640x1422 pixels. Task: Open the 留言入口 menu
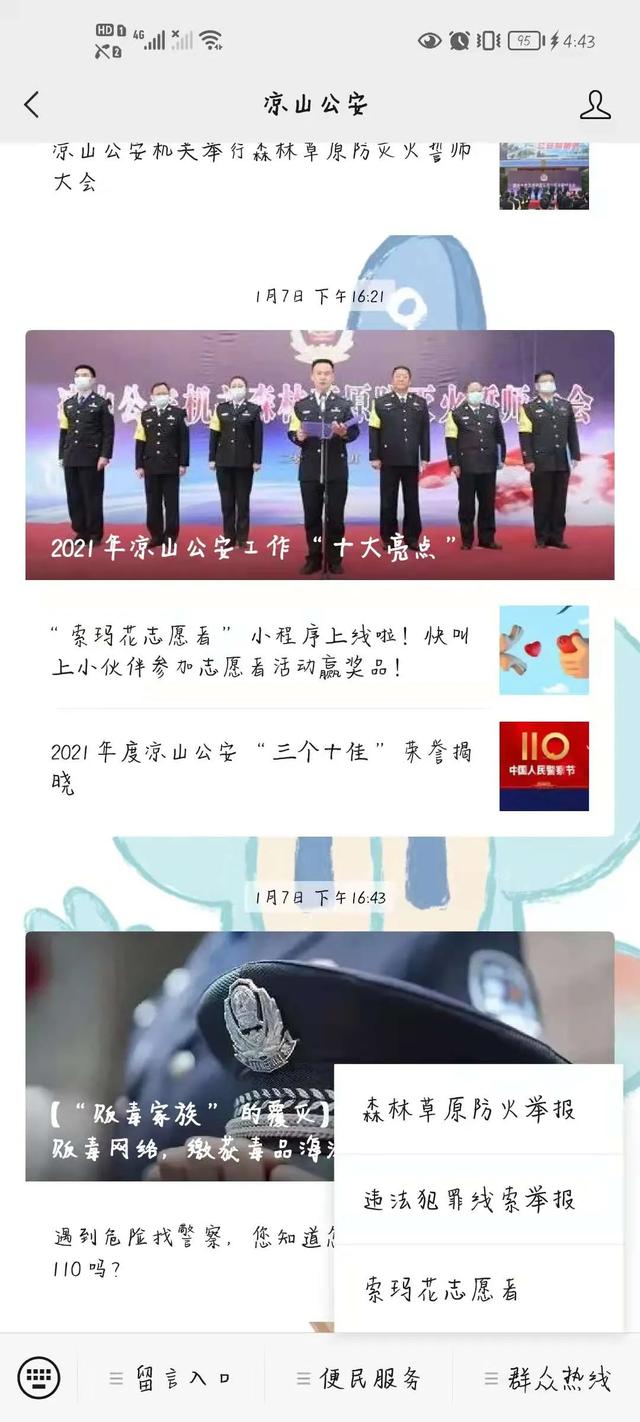(x=171, y=1378)
